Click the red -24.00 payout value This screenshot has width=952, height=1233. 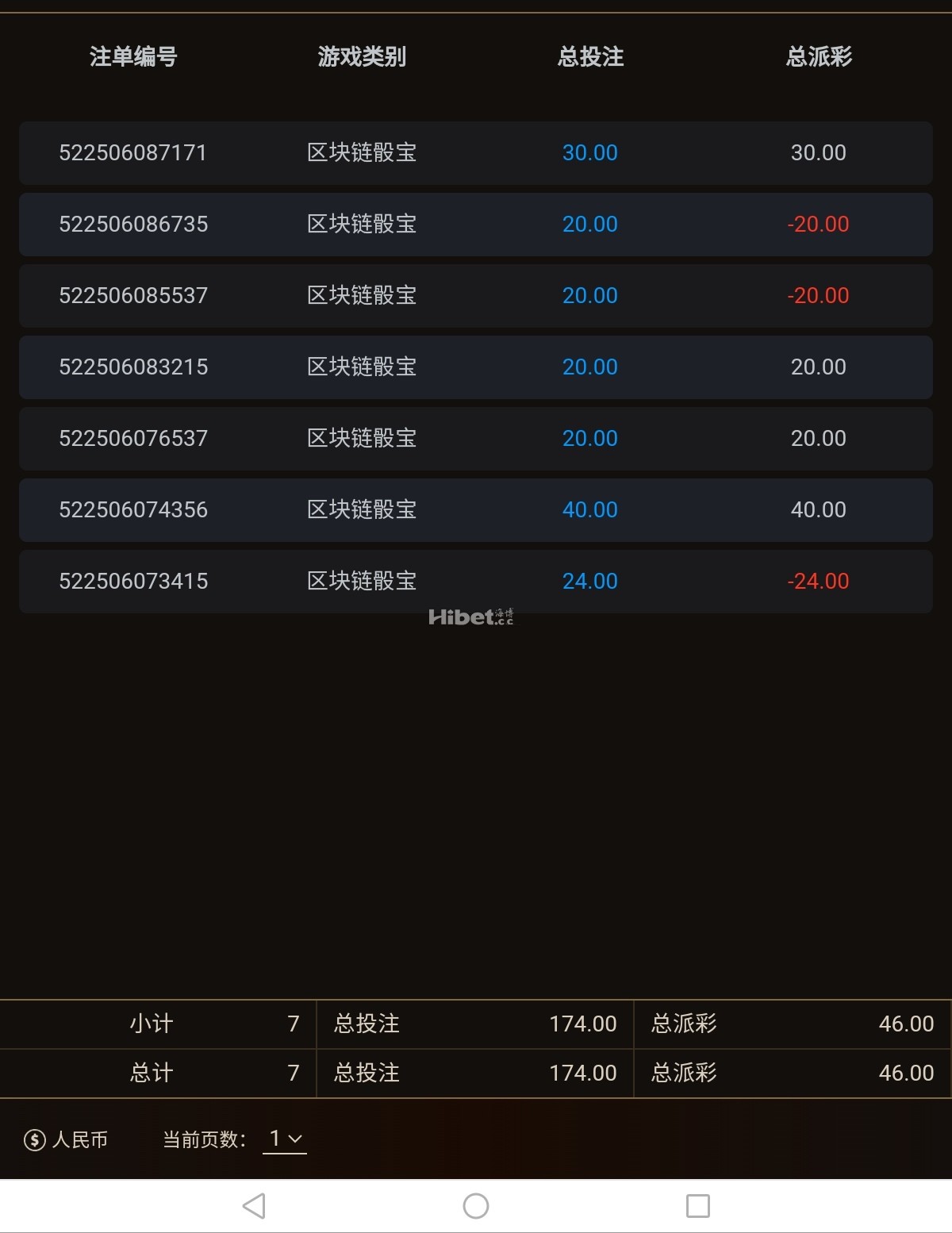(818, 581)
